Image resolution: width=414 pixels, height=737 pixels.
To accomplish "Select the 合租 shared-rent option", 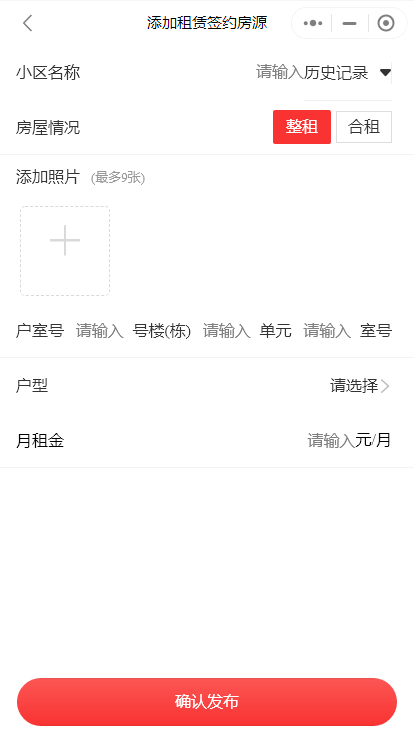I will pyautogui.click(x=364, y=127).
